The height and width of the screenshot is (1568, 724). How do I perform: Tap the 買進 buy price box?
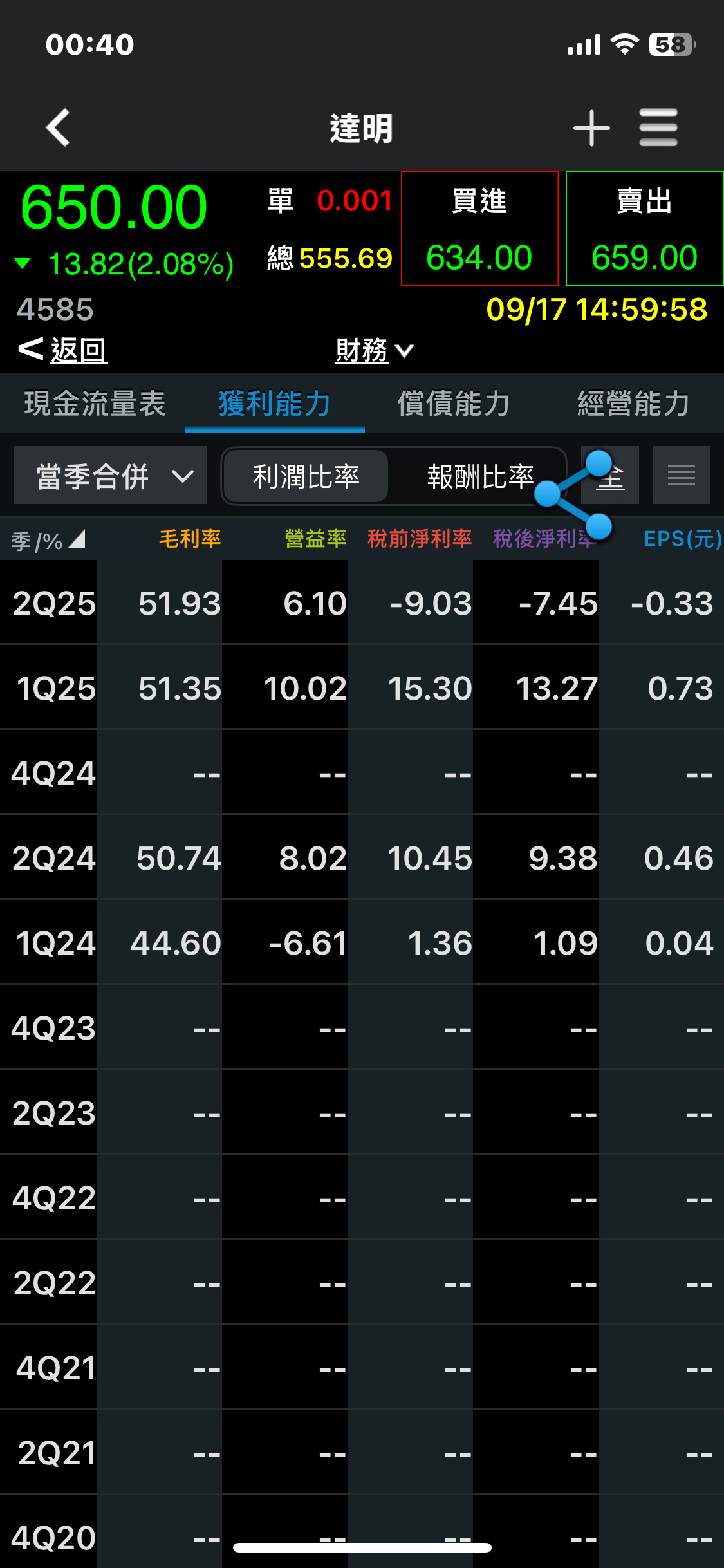pos(479,229)
